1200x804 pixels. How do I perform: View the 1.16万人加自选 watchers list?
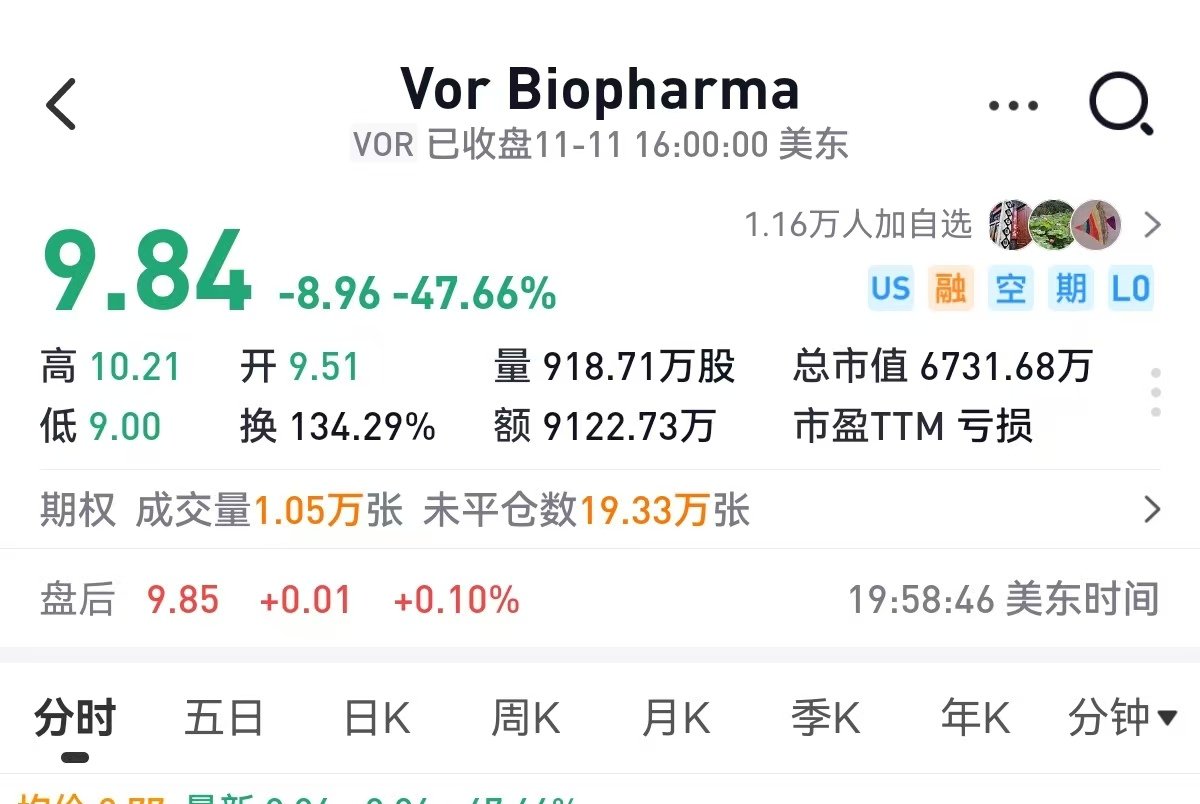950,225
